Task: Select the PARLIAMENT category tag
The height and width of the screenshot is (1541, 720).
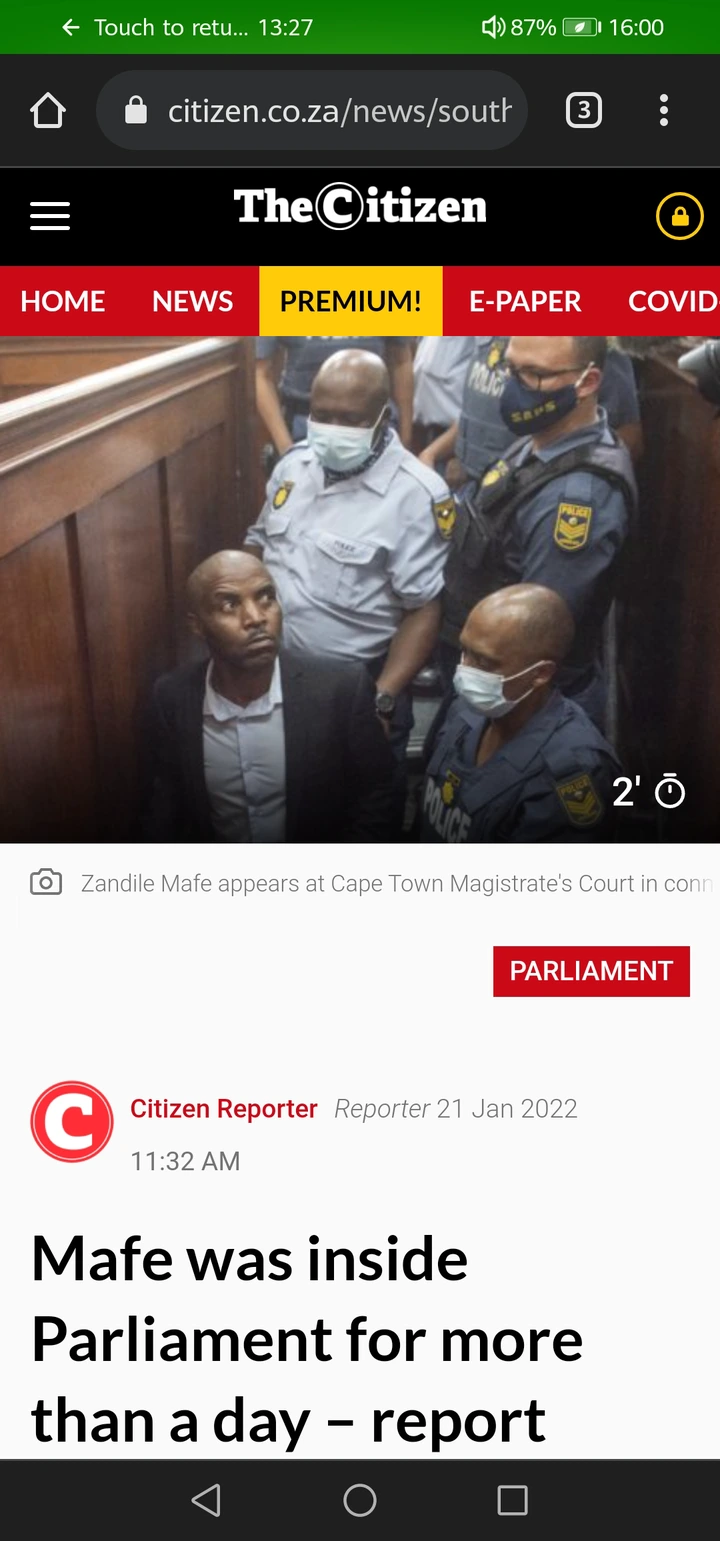Action: pyautogui.click(x=591, y=971)
